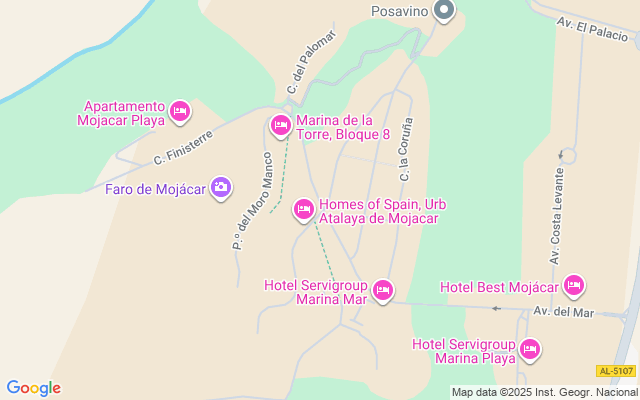Open the Apartamento Mojacar Playa hotel marker
Image resolution: width=640 pixels, height=400 pixels.
[180, 111]
